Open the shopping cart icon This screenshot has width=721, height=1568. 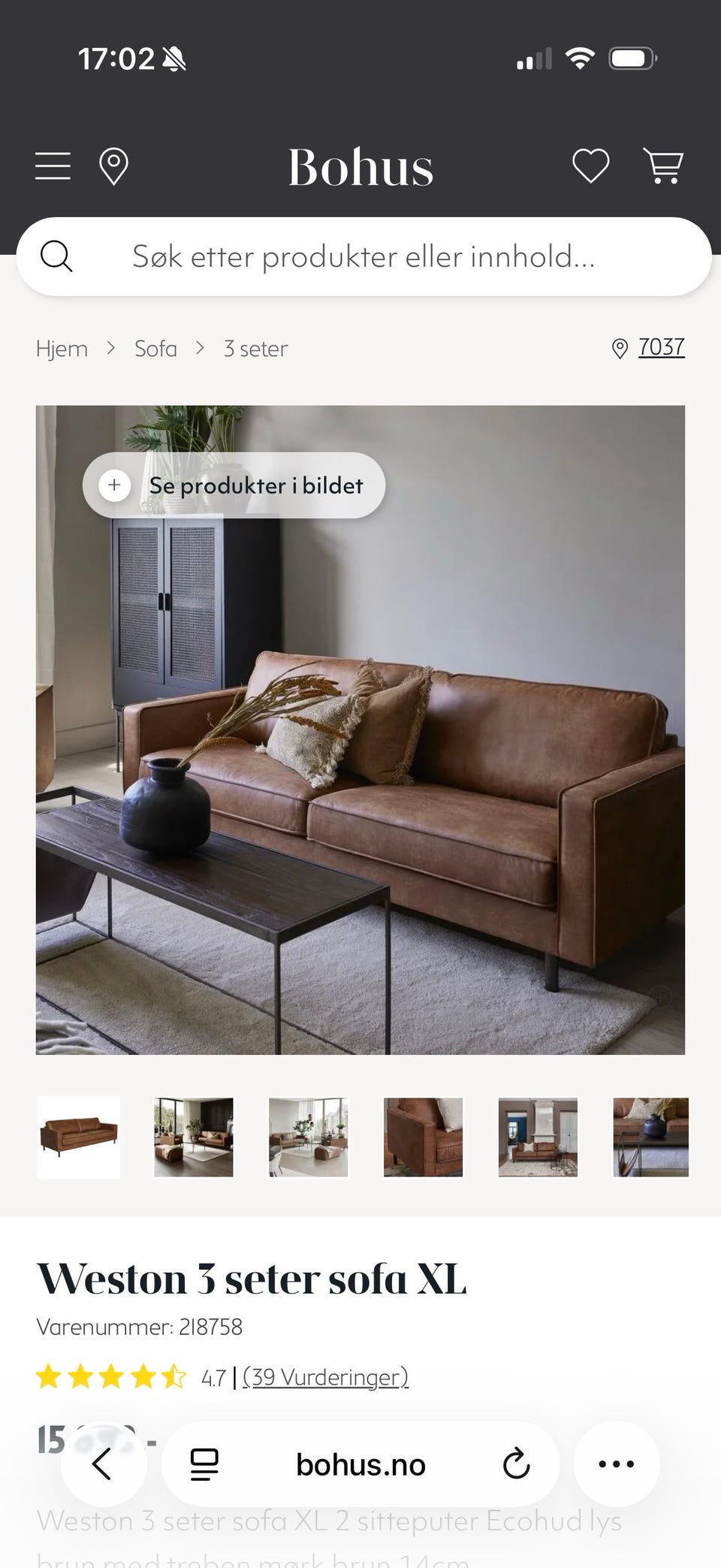point(664,166)
